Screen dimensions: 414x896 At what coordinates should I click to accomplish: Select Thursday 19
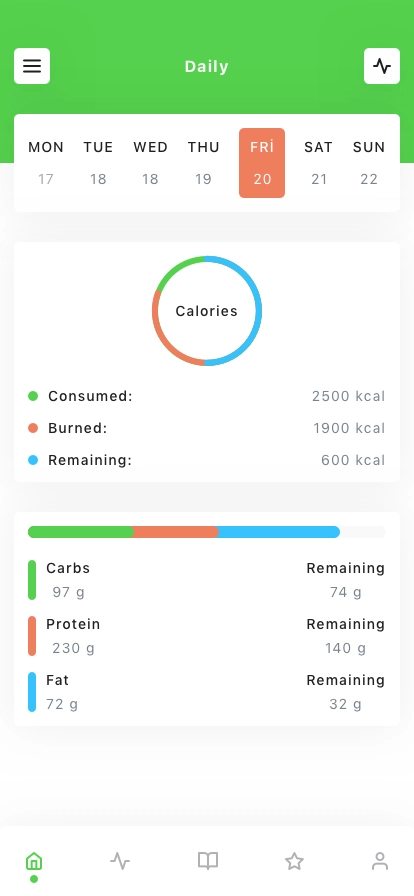click(204, 163)
